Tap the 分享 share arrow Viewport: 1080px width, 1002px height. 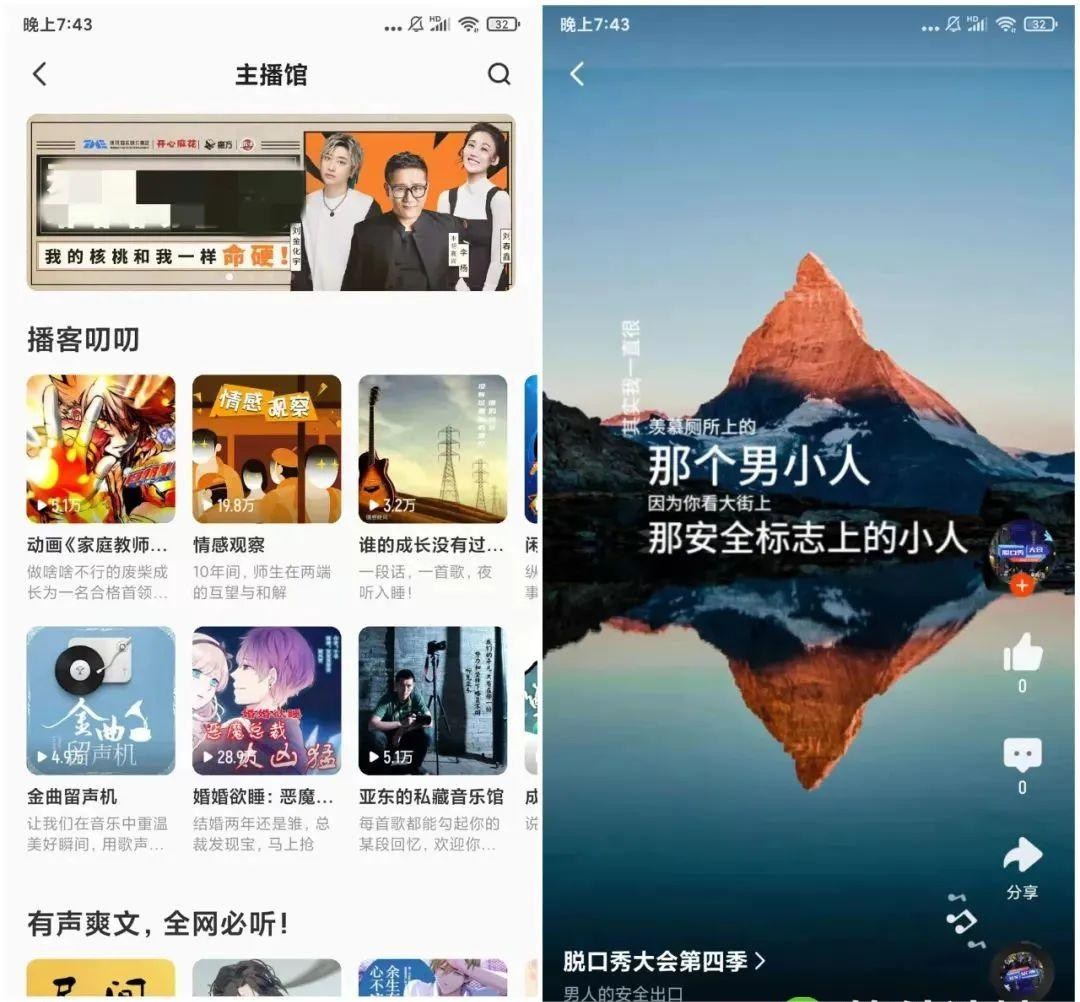pos(1022,855)
